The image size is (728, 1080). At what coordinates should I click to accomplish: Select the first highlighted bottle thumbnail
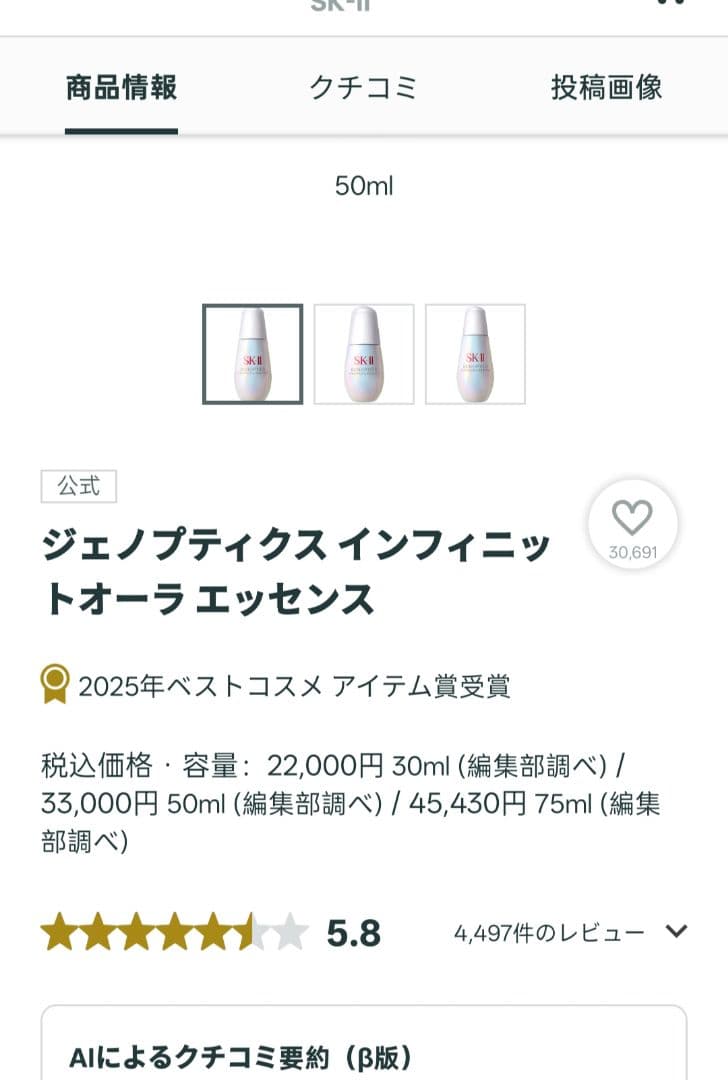point(254,354)
